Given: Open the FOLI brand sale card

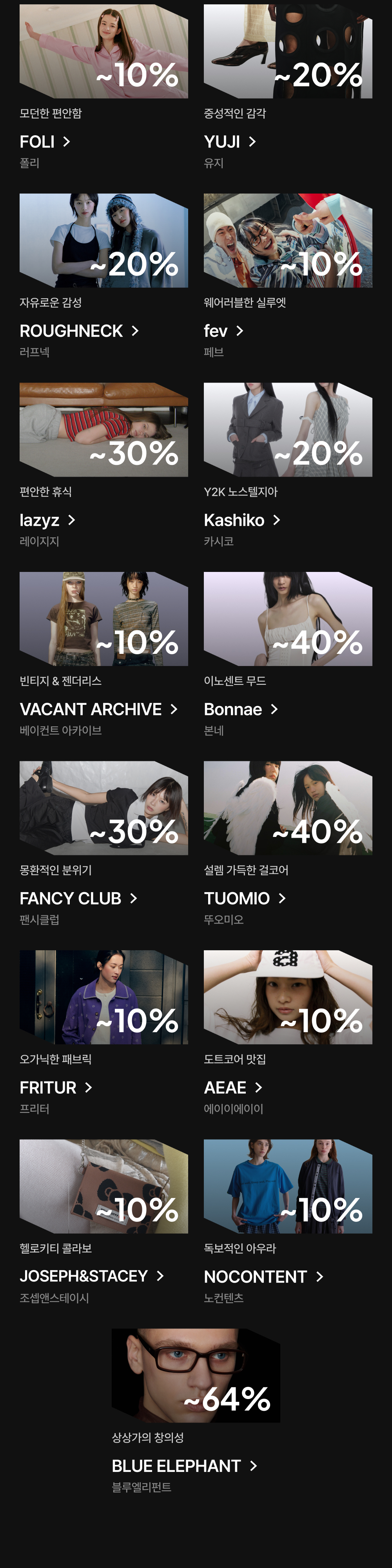Looking at the screenshot, I should click(103, 52).
